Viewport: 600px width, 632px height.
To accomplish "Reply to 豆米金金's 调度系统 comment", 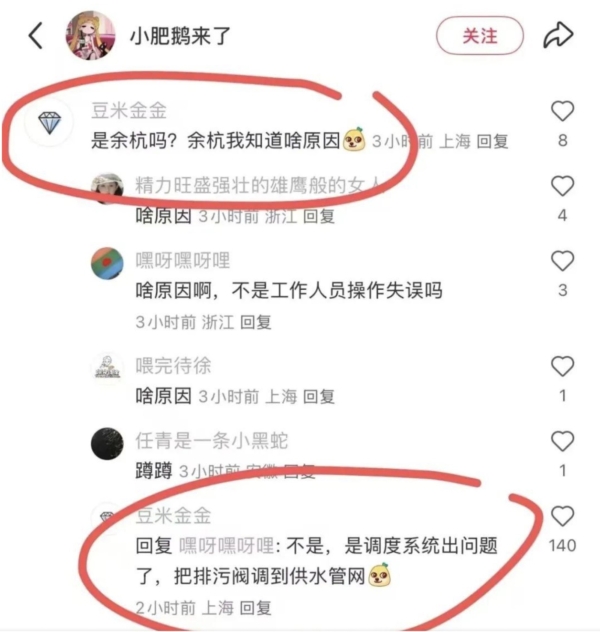I will [256, 606].
